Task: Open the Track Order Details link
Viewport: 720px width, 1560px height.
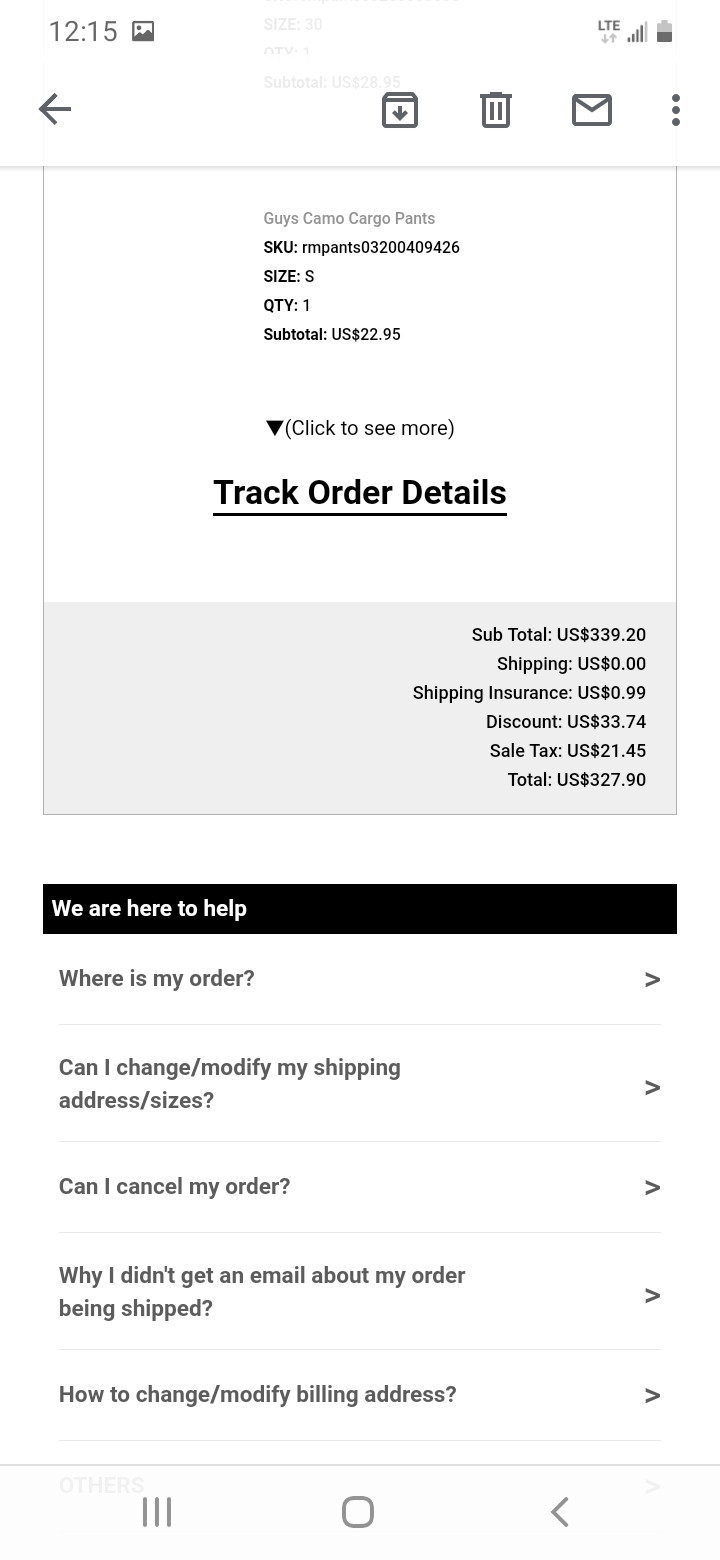Action: [360, 493]
